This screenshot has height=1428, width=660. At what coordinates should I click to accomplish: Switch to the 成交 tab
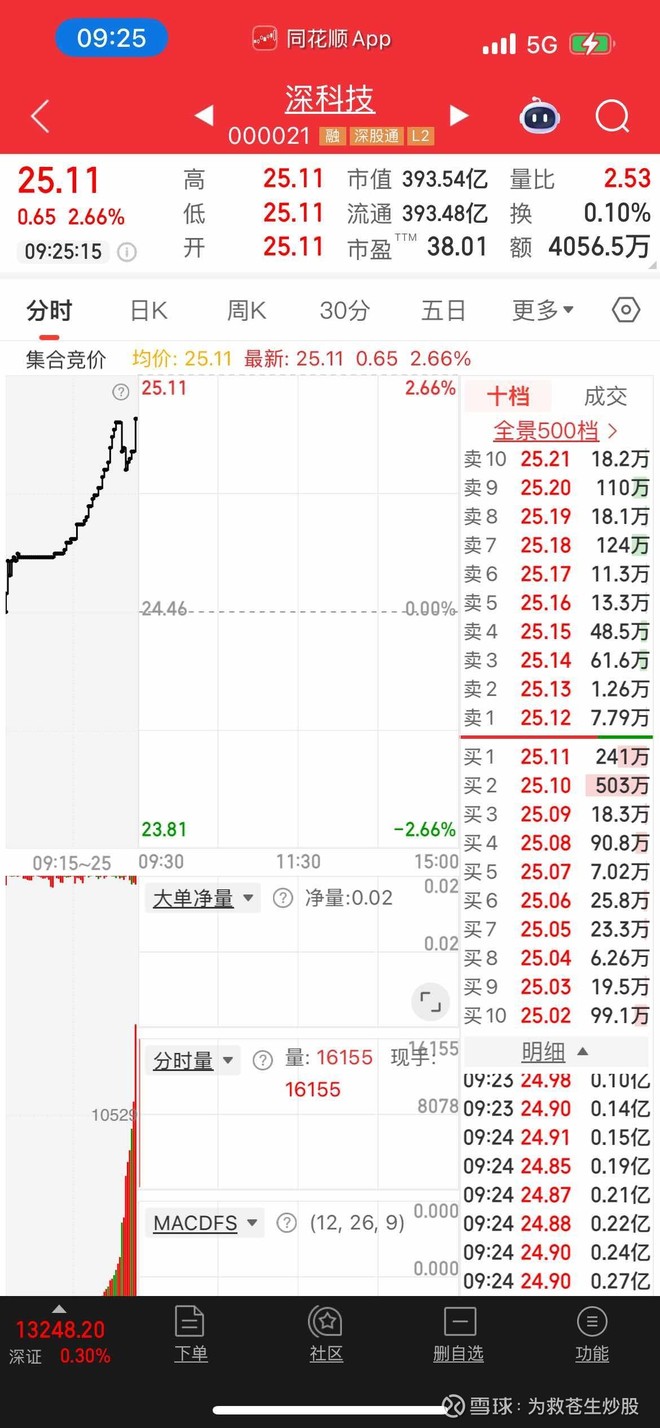tap(605, 396)
